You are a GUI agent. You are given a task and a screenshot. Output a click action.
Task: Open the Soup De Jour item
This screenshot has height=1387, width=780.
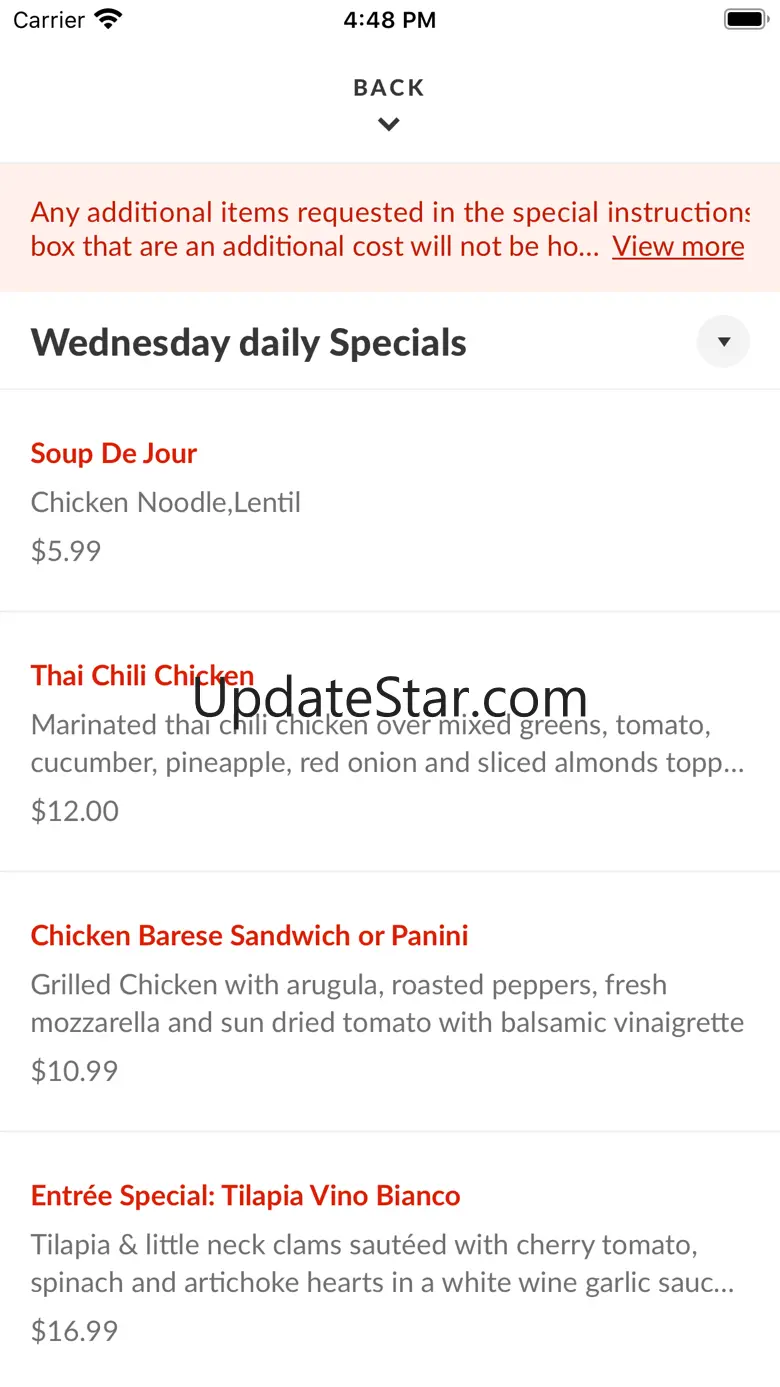[390, 502]
